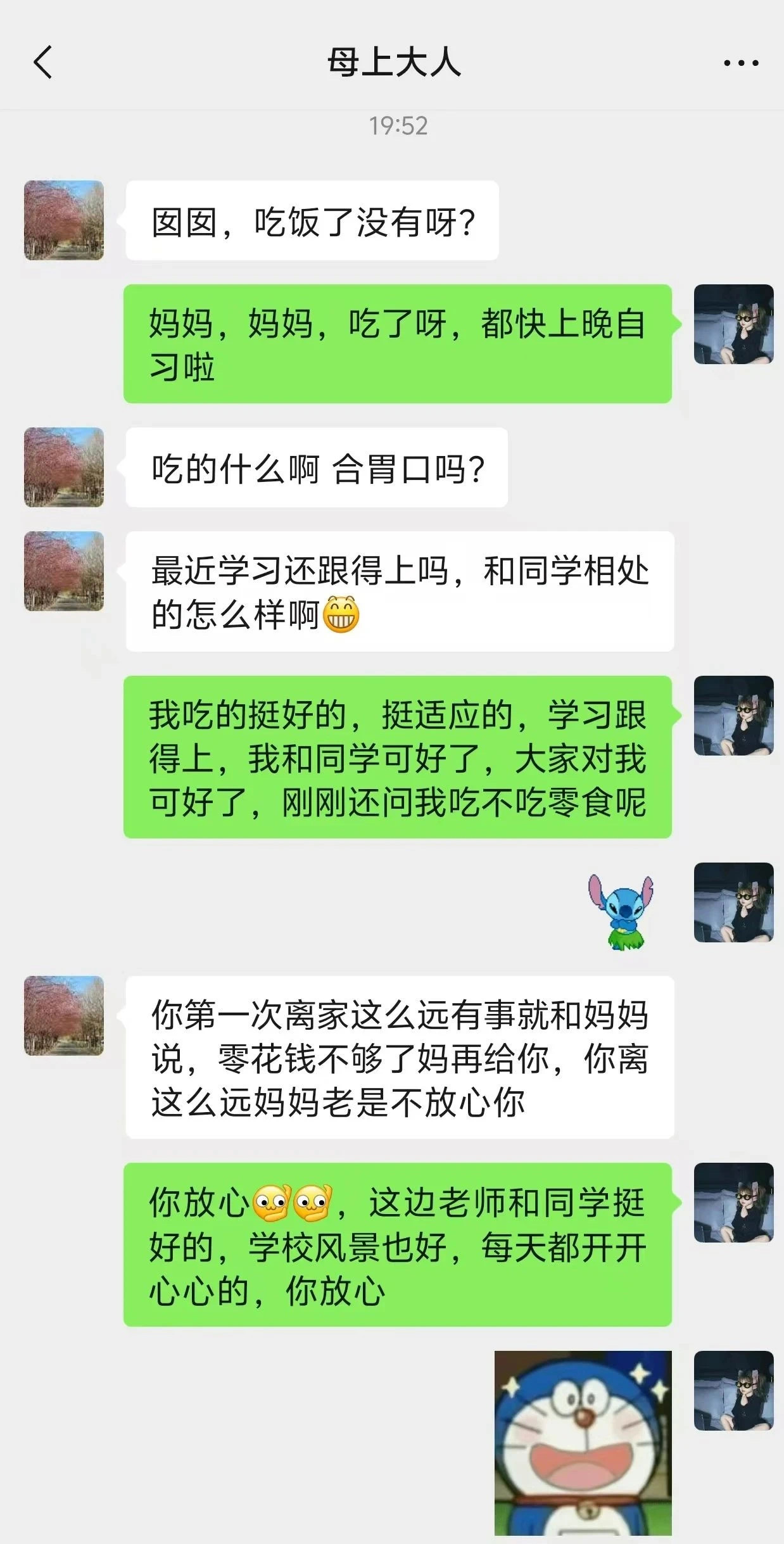The width and height of the screenshot is (784, 1544).
Task: Go back from the 母上大人 chat
Action: pyautogui.click(x=42, y=63)
